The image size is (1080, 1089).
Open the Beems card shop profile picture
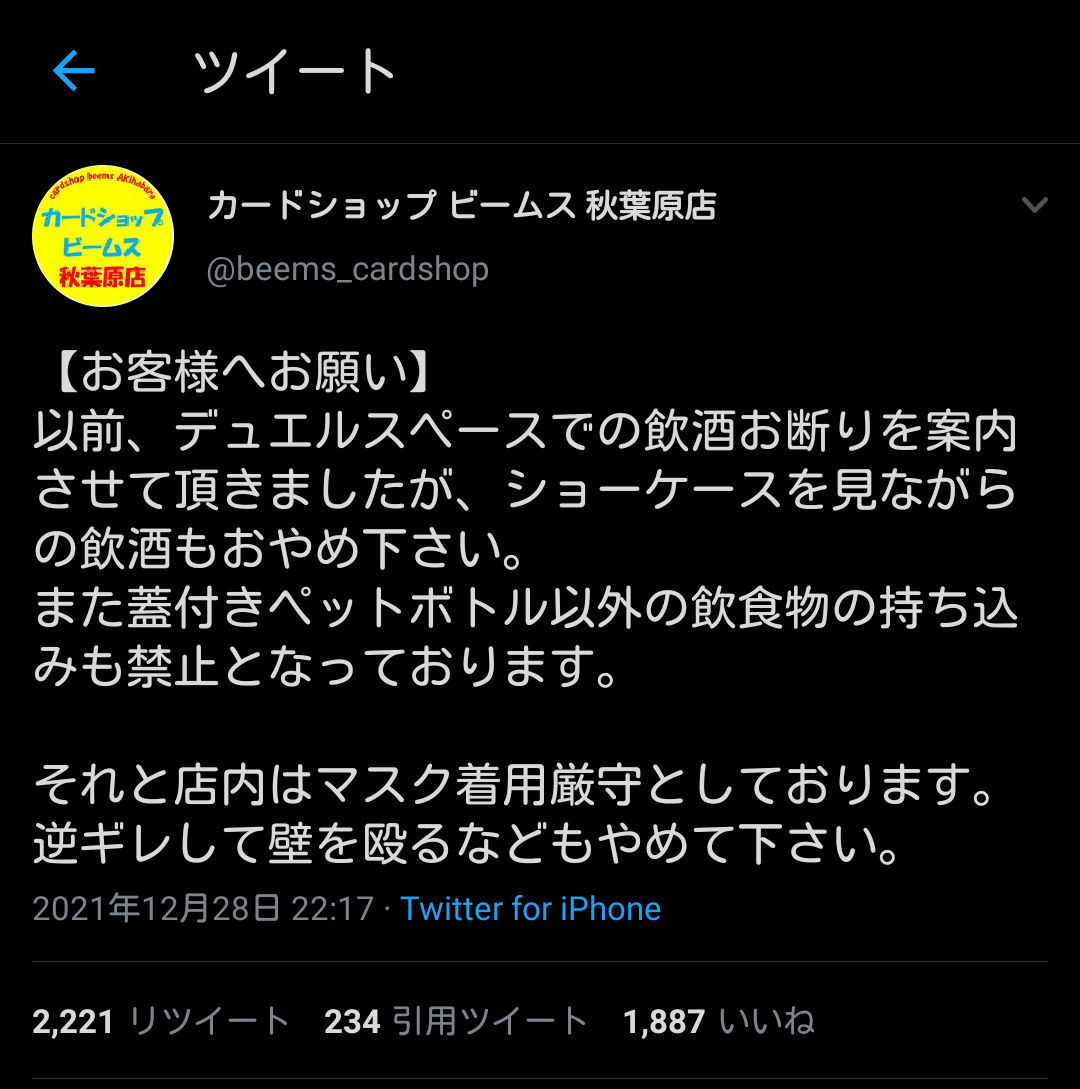click(x=103, y=236)
